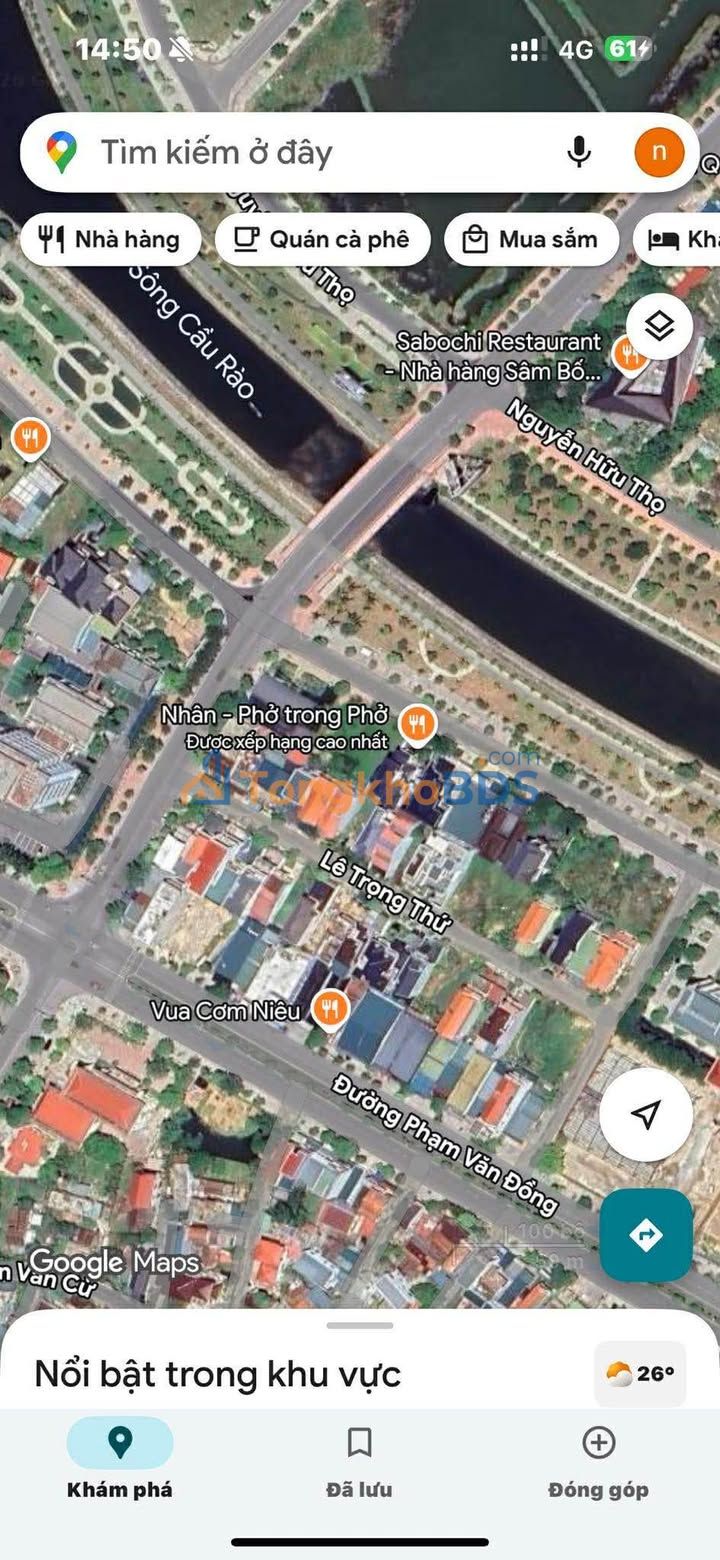Start voice search with the microphone

(579, 152)
